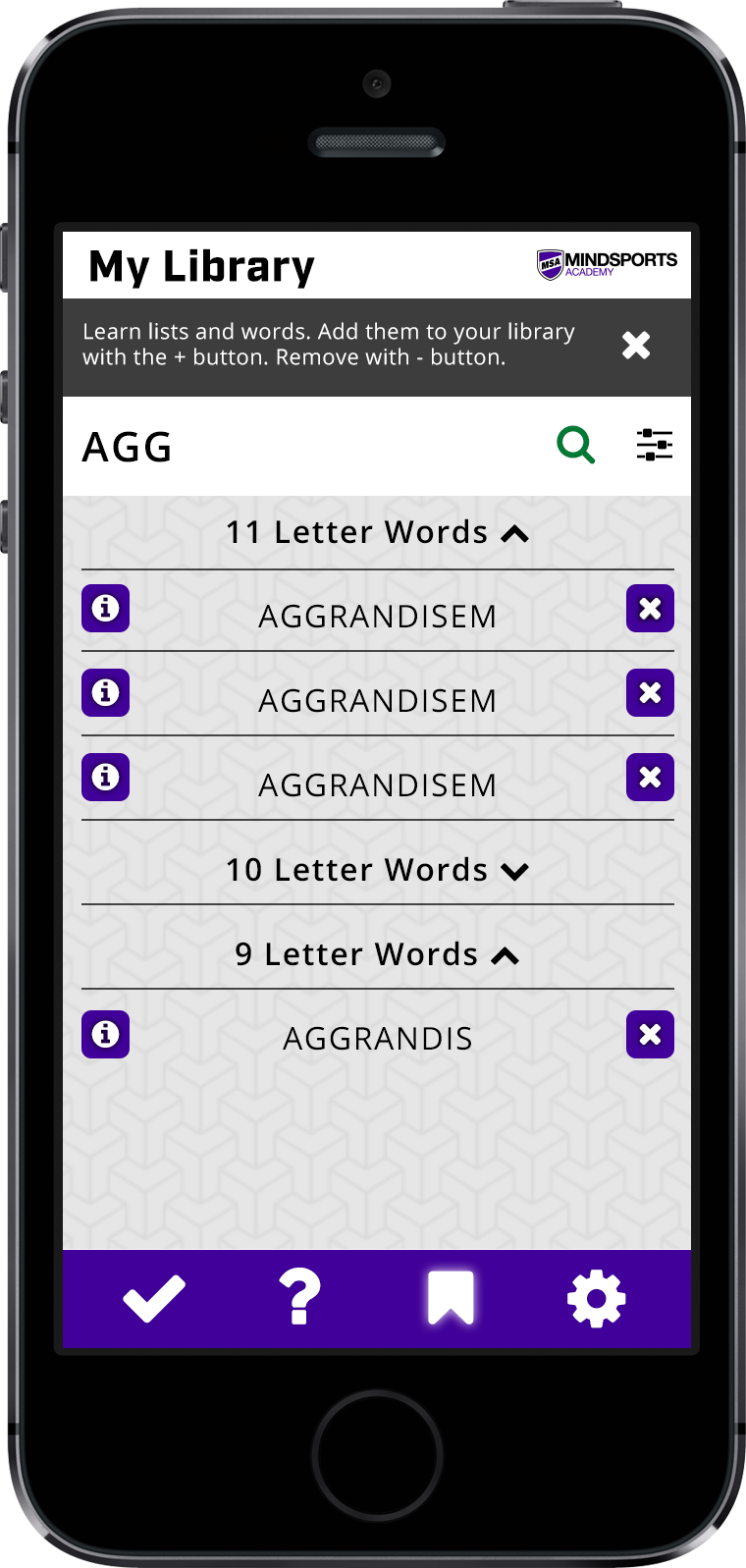Open the filter sliders options
The height and width of the screenshot is (1568, 746).
pos(654,445)
